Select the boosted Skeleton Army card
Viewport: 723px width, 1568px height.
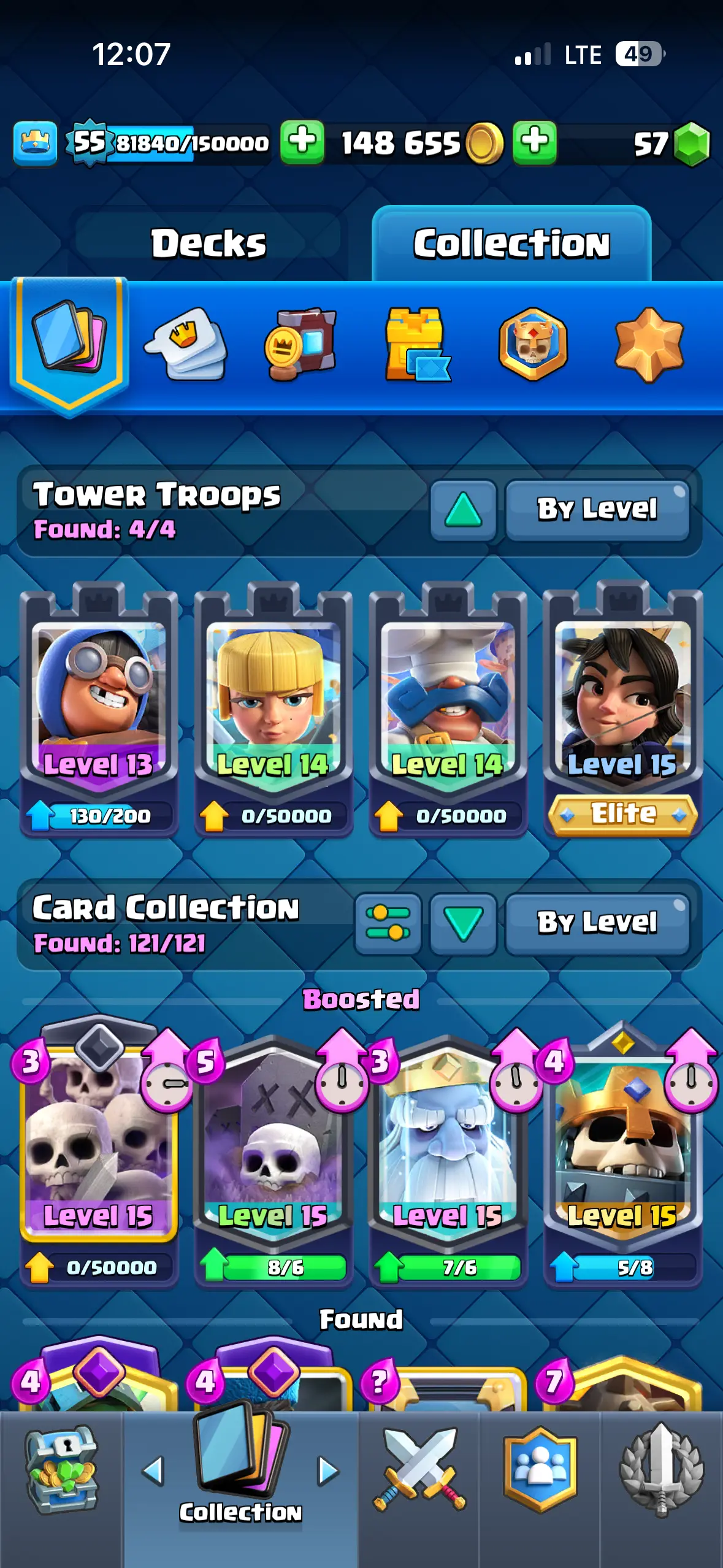coord(99,1141)
